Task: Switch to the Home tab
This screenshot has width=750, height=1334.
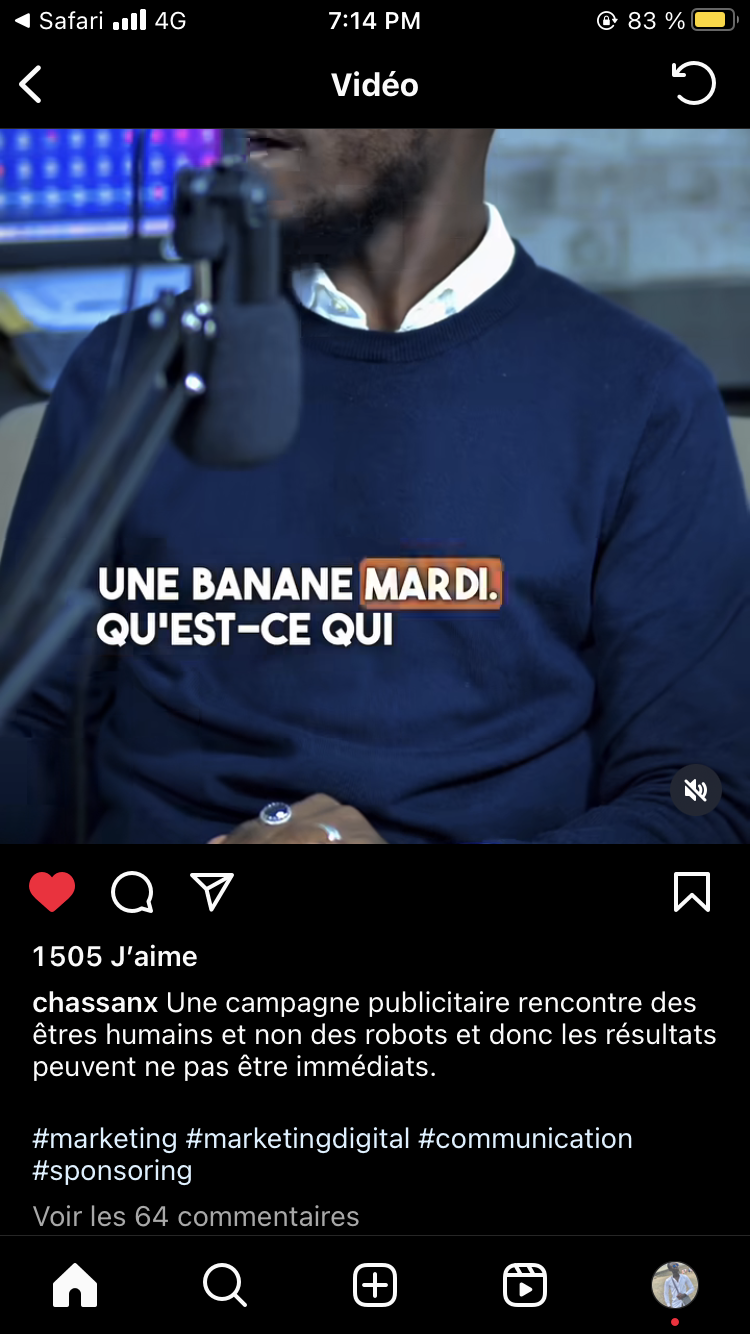Action: point(75,1285)
